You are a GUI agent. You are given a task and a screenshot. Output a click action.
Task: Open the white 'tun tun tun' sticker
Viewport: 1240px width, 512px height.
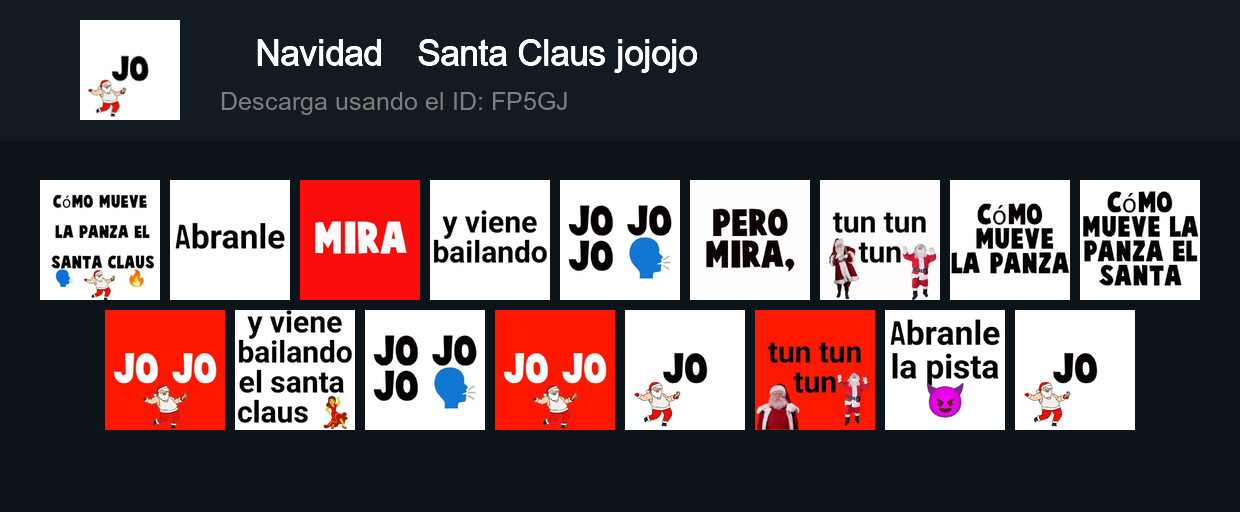click(880, 240)
